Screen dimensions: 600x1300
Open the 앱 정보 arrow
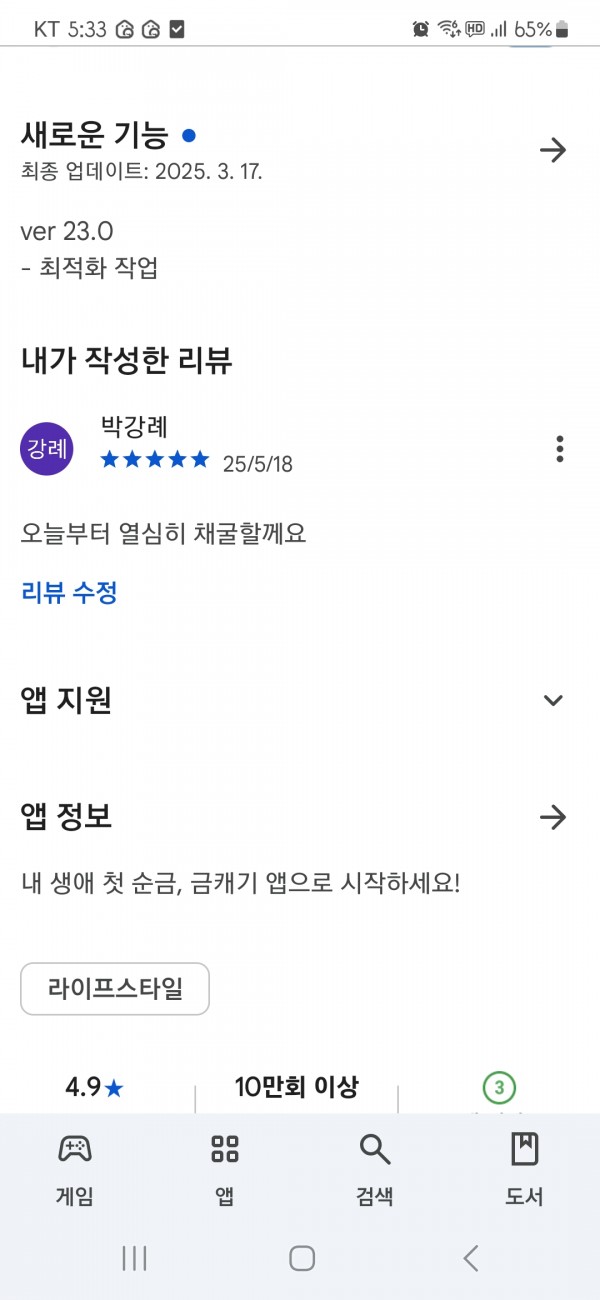(x=553, y=817)
